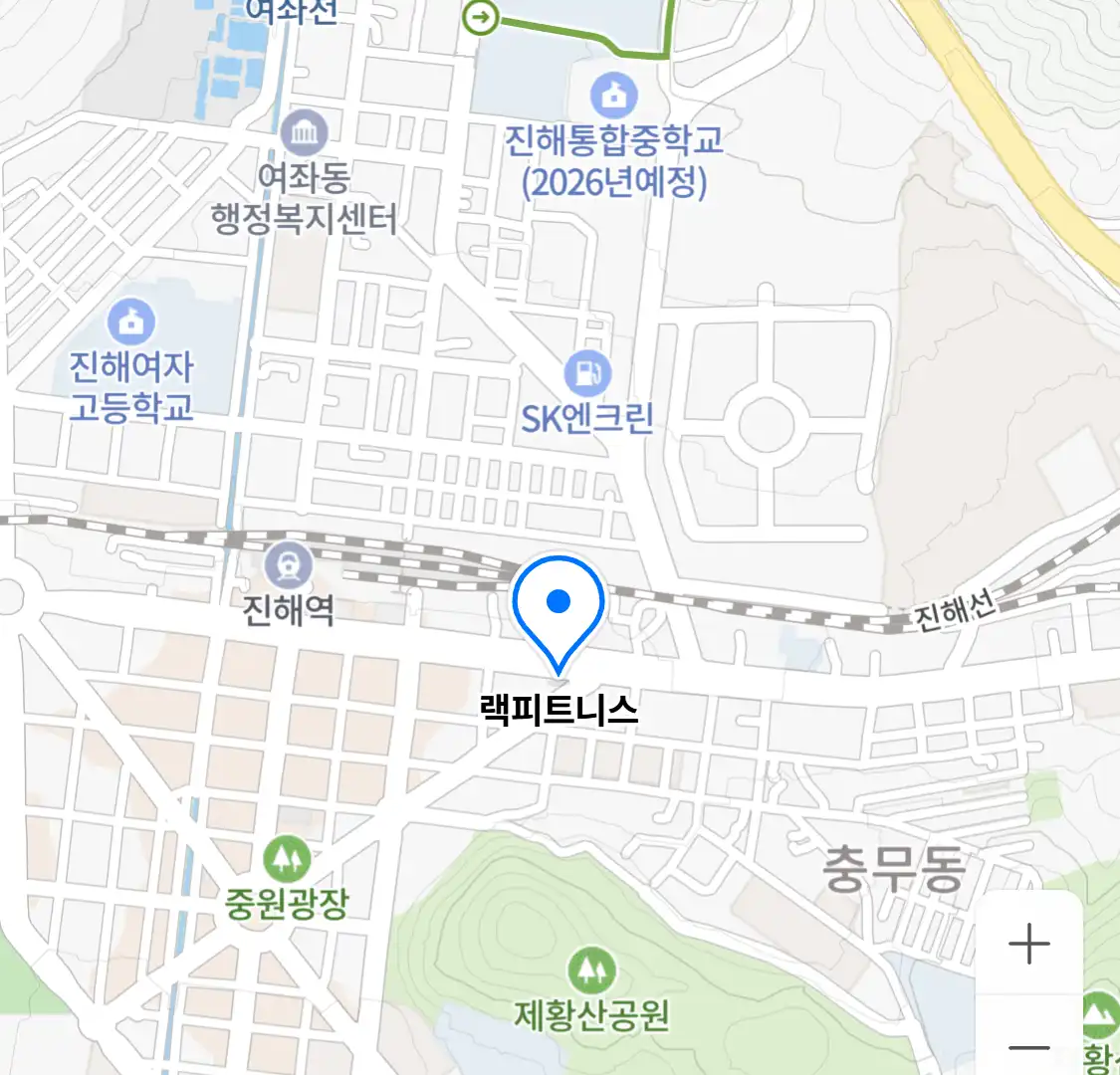This screenshot has height=1075, width=1120.
Task: Select 여좌동 행정복지센터 marker
Action: [x=304, y=132]
